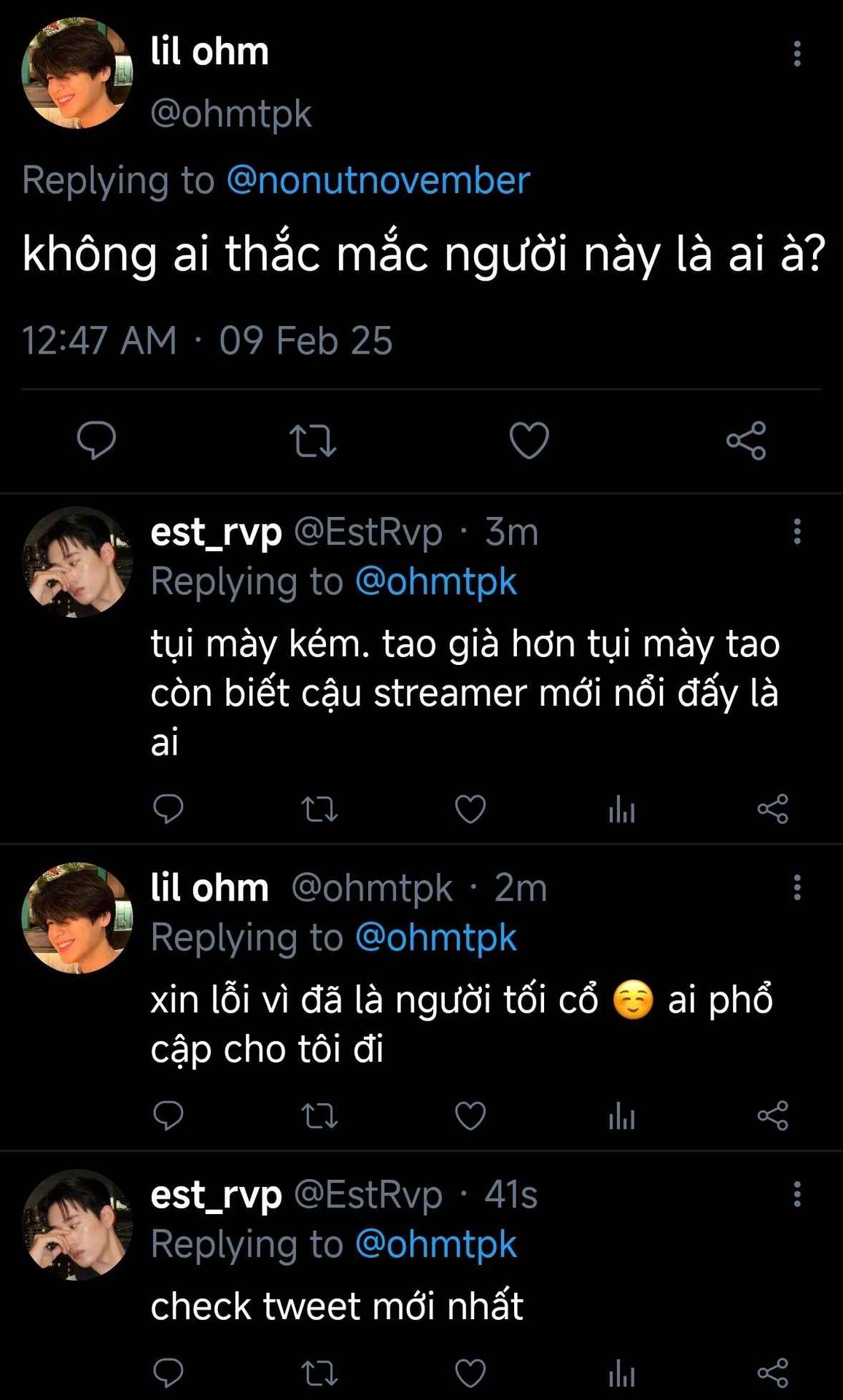The width and height of the screenshot is (843, 1400).
Task: Like est_rvp's reply posted 3m ago
Action: [470, 809]
